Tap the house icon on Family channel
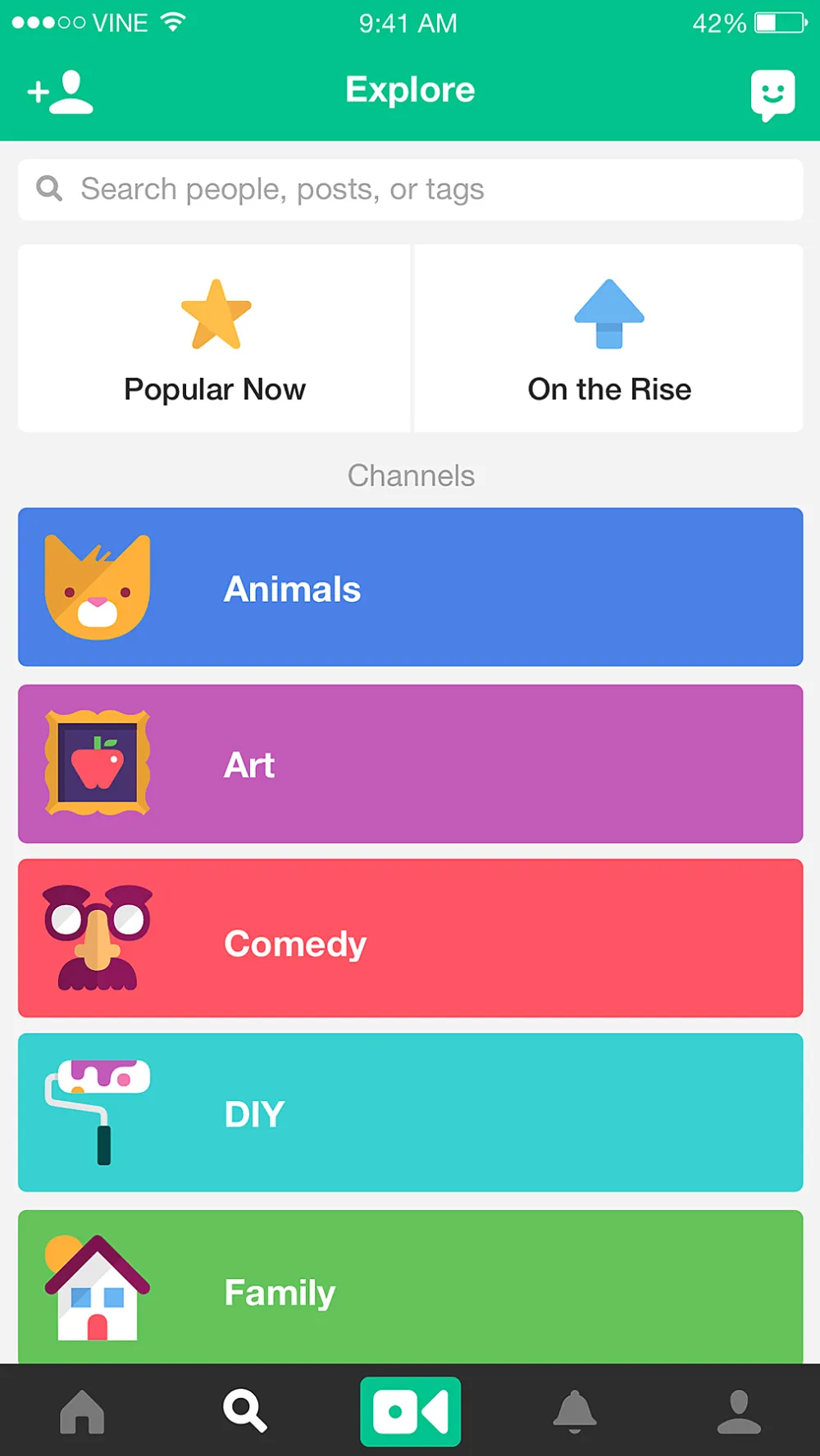820x1456 pixels. tap(98, 1287)
